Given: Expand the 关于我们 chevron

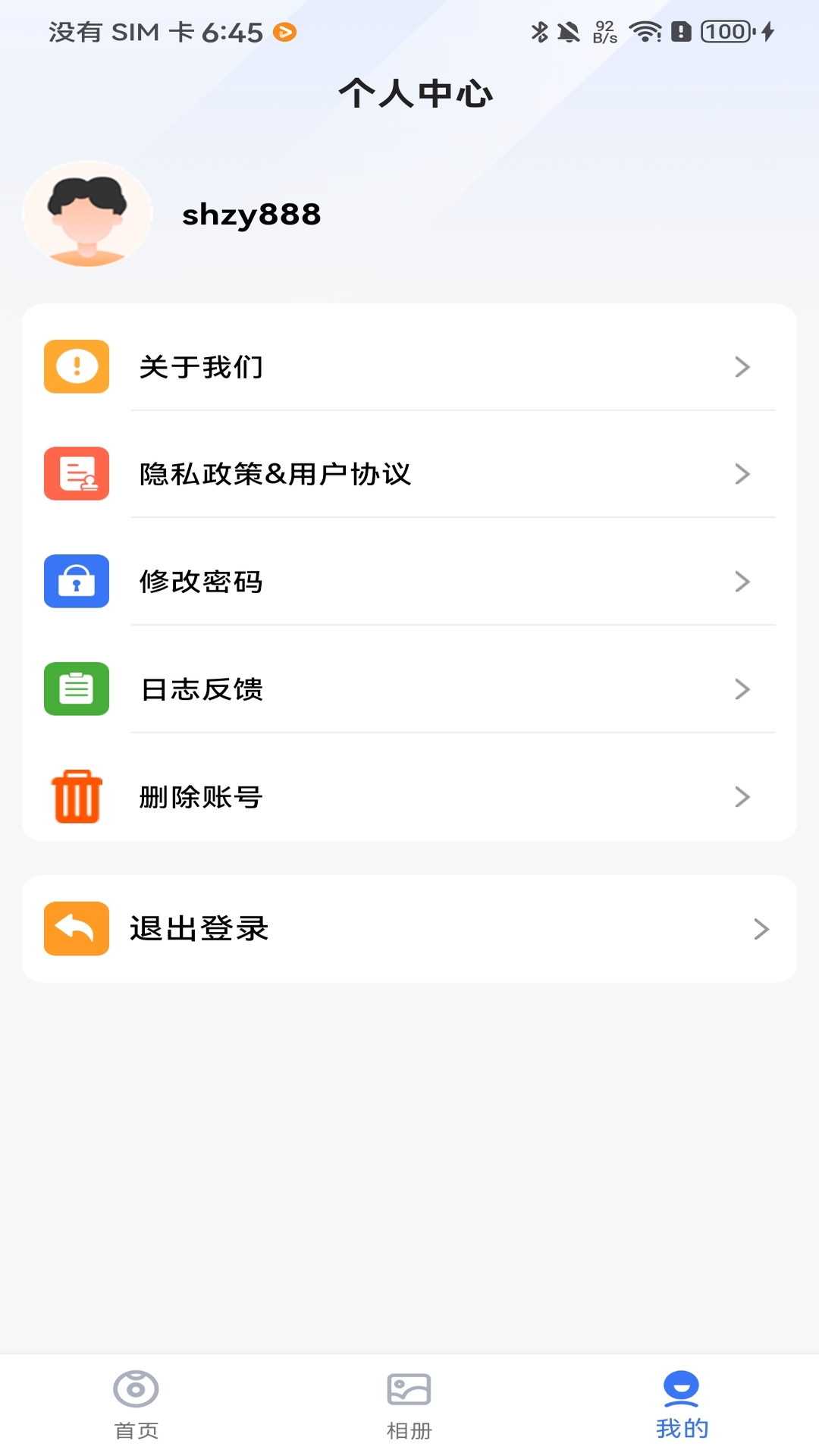Looking at the screenshot, I should [742, 367].
